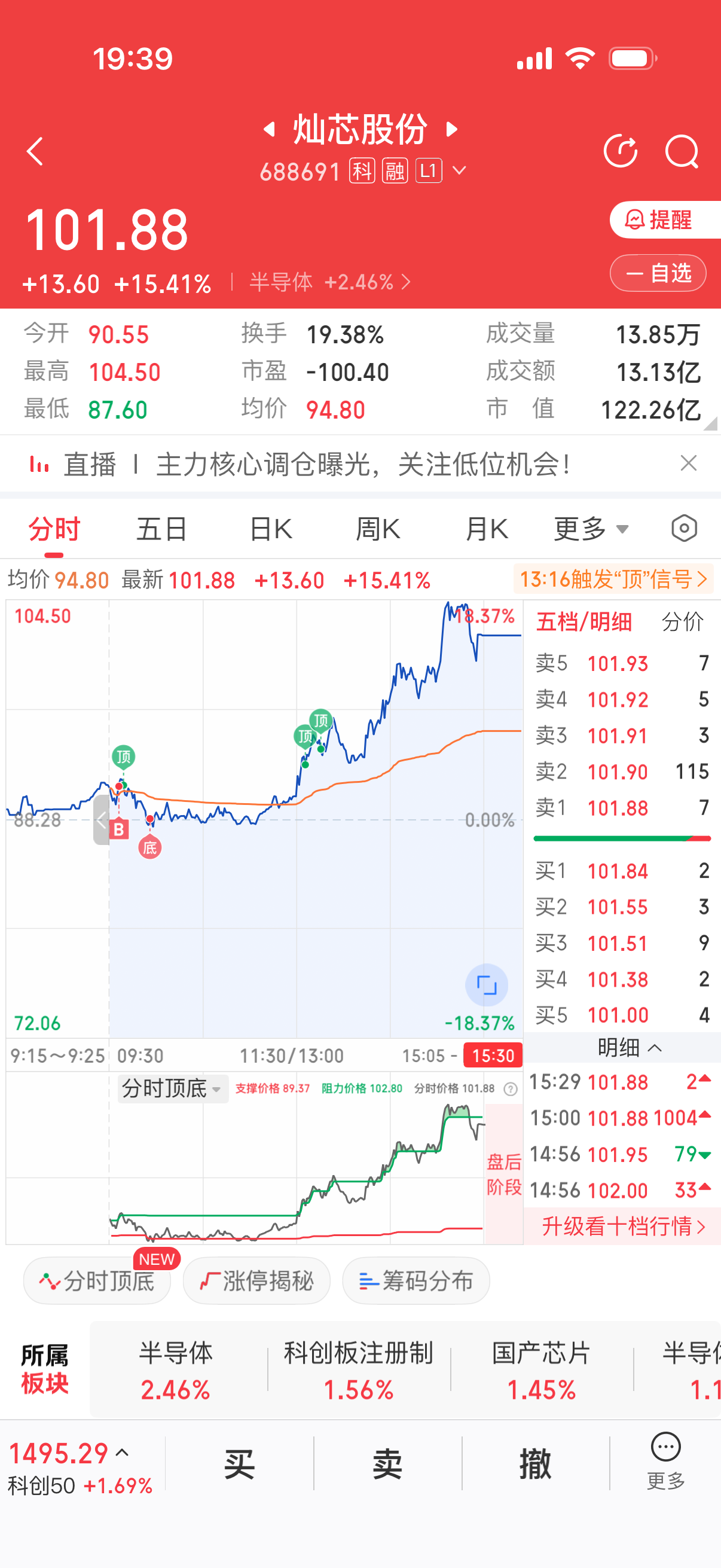This screenshot has width=721, height=1568.
Task: Refresh the stock quote
Action: tap(620, 151)
